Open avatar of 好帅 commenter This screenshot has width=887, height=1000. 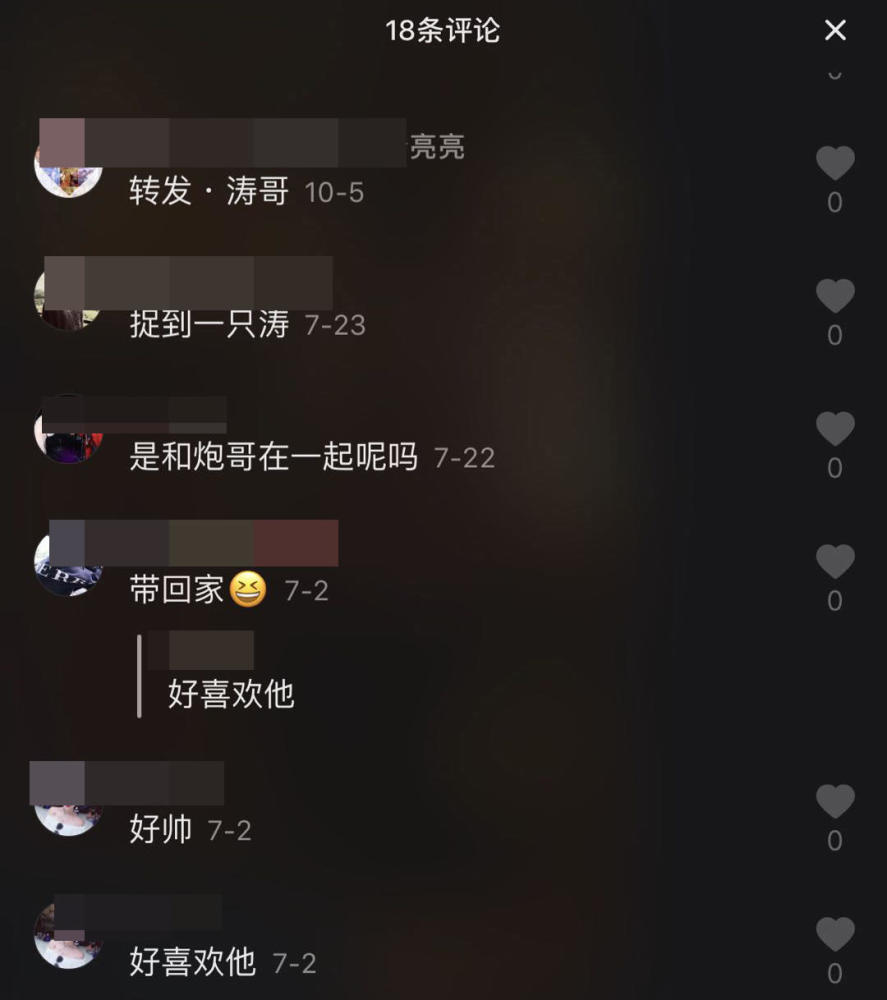point(68,804)
